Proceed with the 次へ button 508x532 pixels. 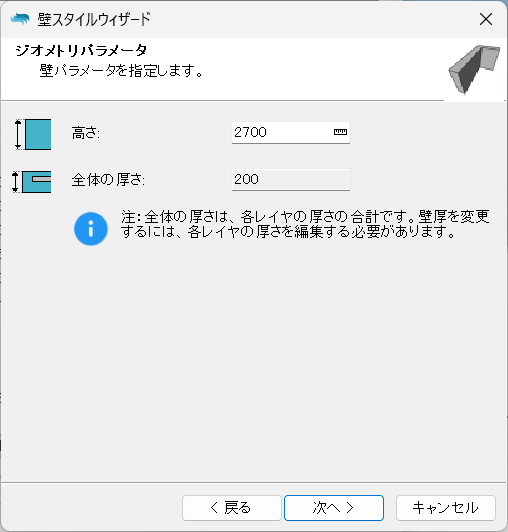334,508
